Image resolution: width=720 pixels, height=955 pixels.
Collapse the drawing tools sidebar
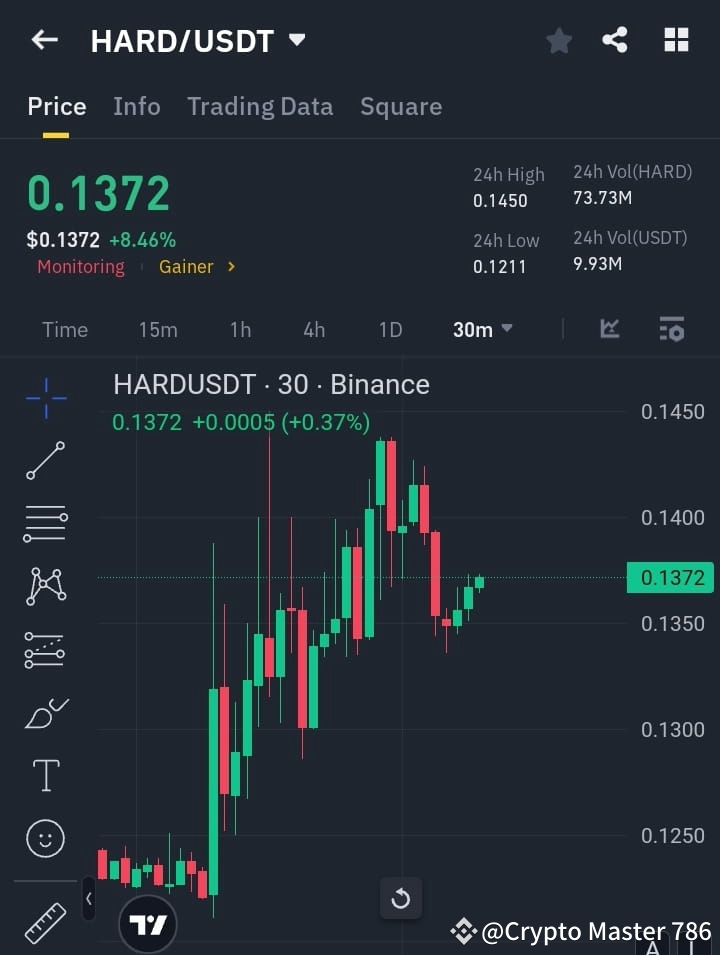click(x=88, y=899)
